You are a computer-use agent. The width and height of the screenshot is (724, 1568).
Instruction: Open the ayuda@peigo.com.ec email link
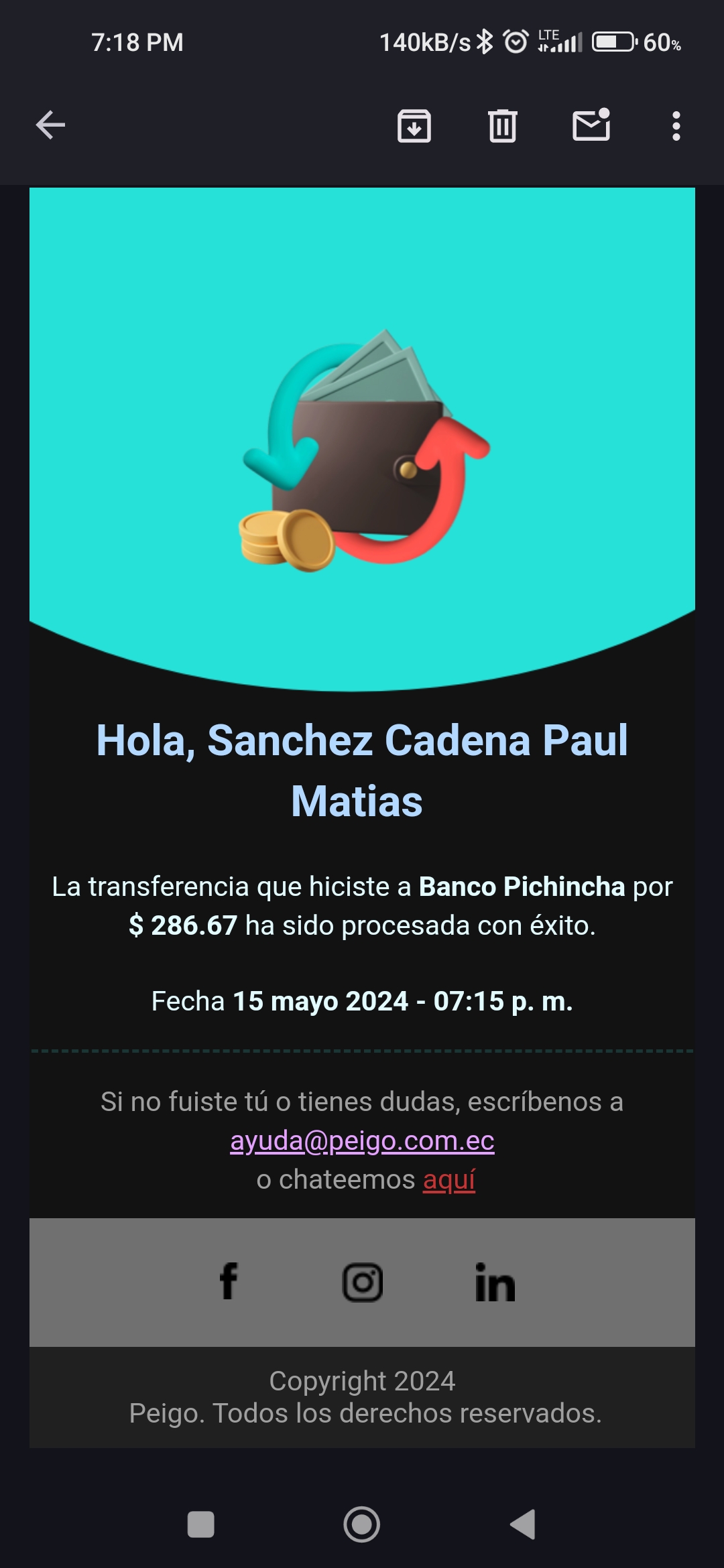[x=362, y=1140]
